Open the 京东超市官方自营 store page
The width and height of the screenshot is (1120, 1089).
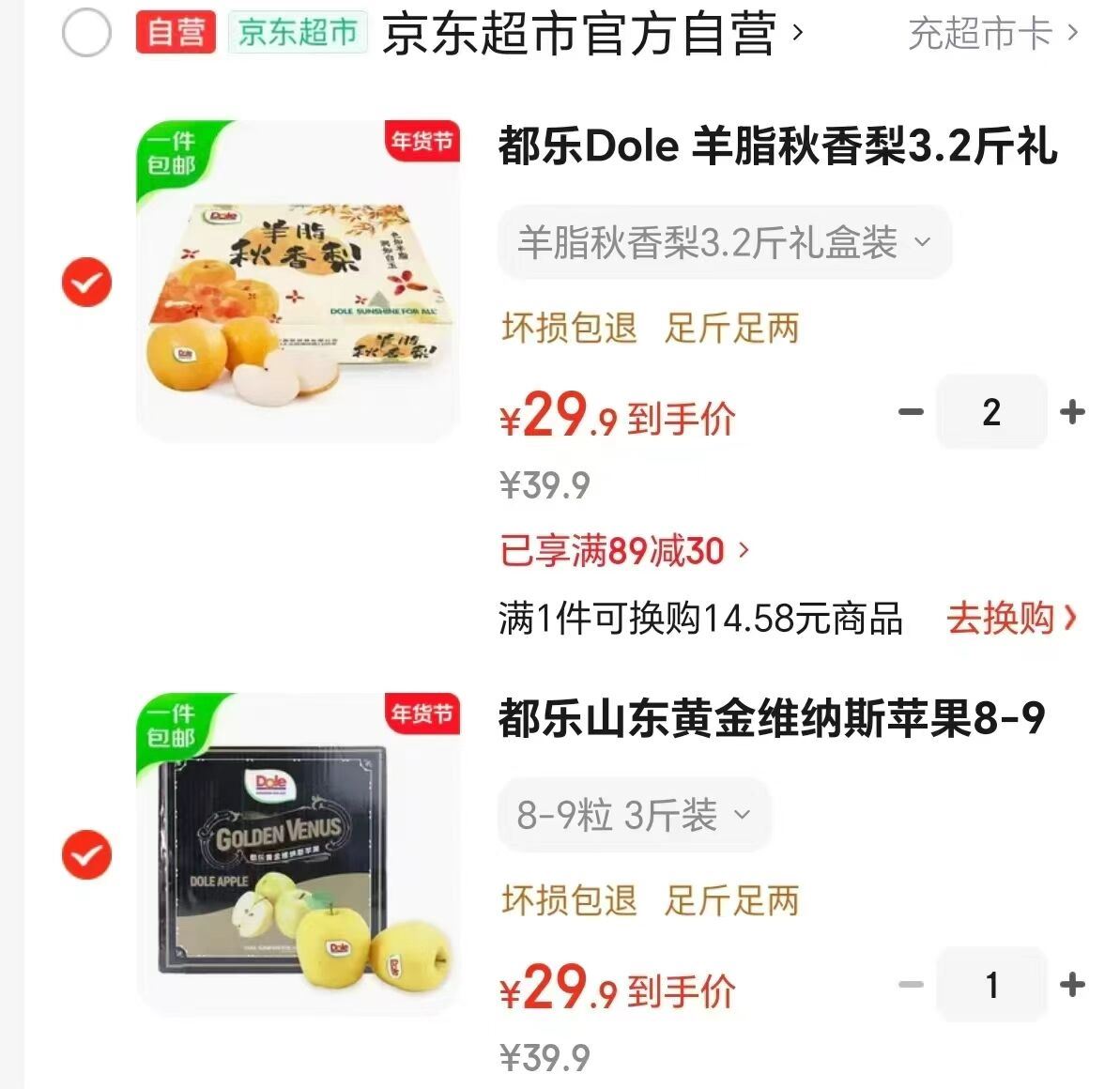click(591, 33)
